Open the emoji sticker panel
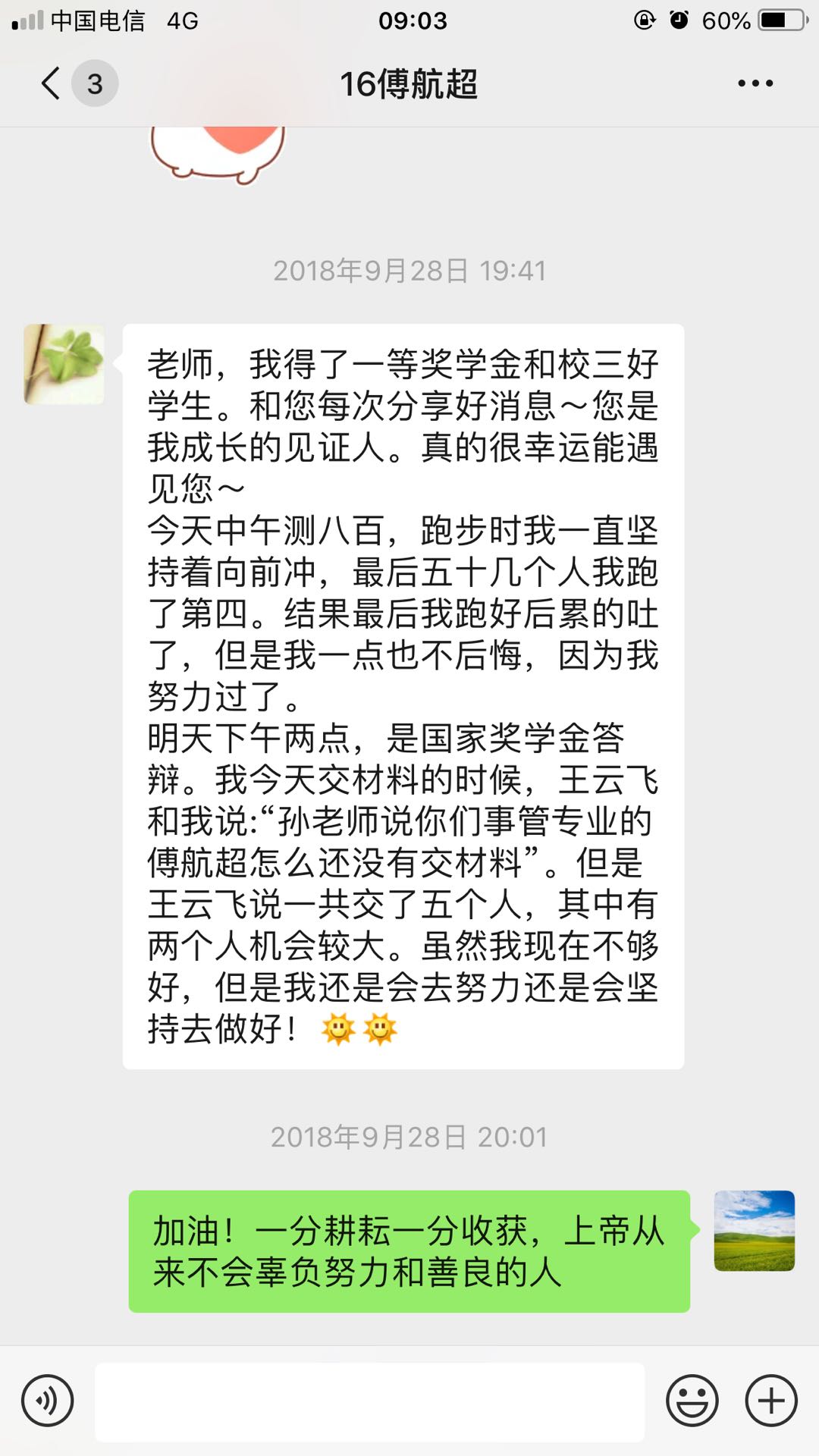819x1456 pixels. [x=692, y=1401]
